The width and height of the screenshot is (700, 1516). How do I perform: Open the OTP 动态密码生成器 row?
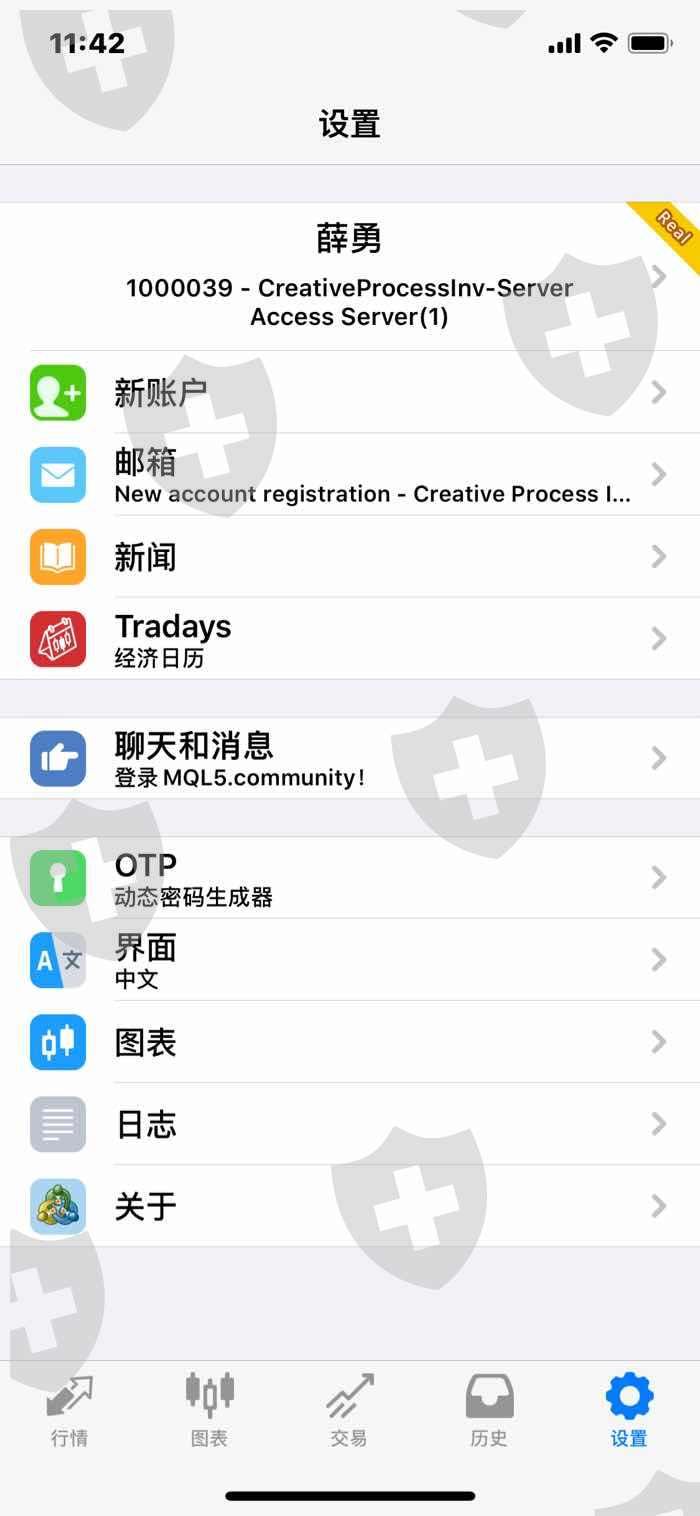[350, 878]
